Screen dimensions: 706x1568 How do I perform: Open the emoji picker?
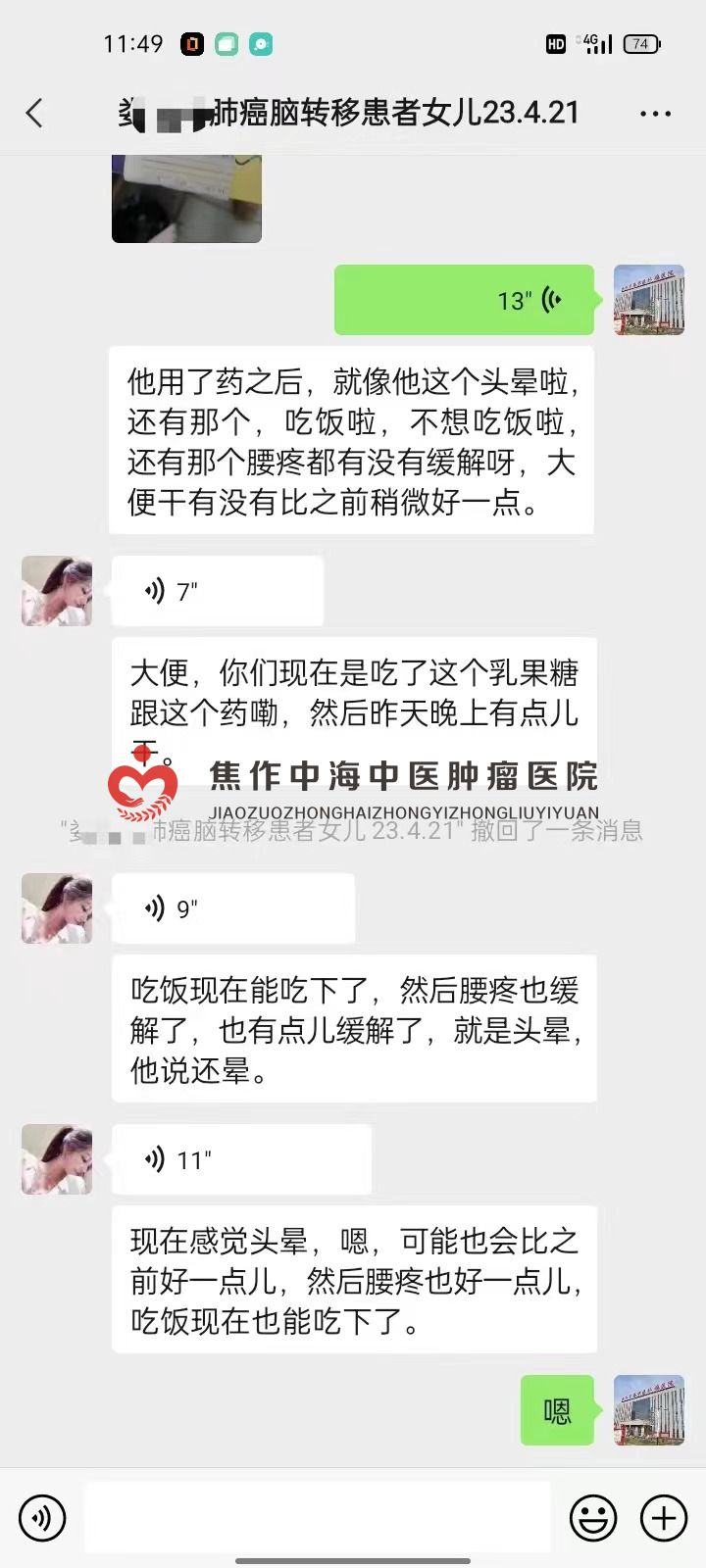593,1518
